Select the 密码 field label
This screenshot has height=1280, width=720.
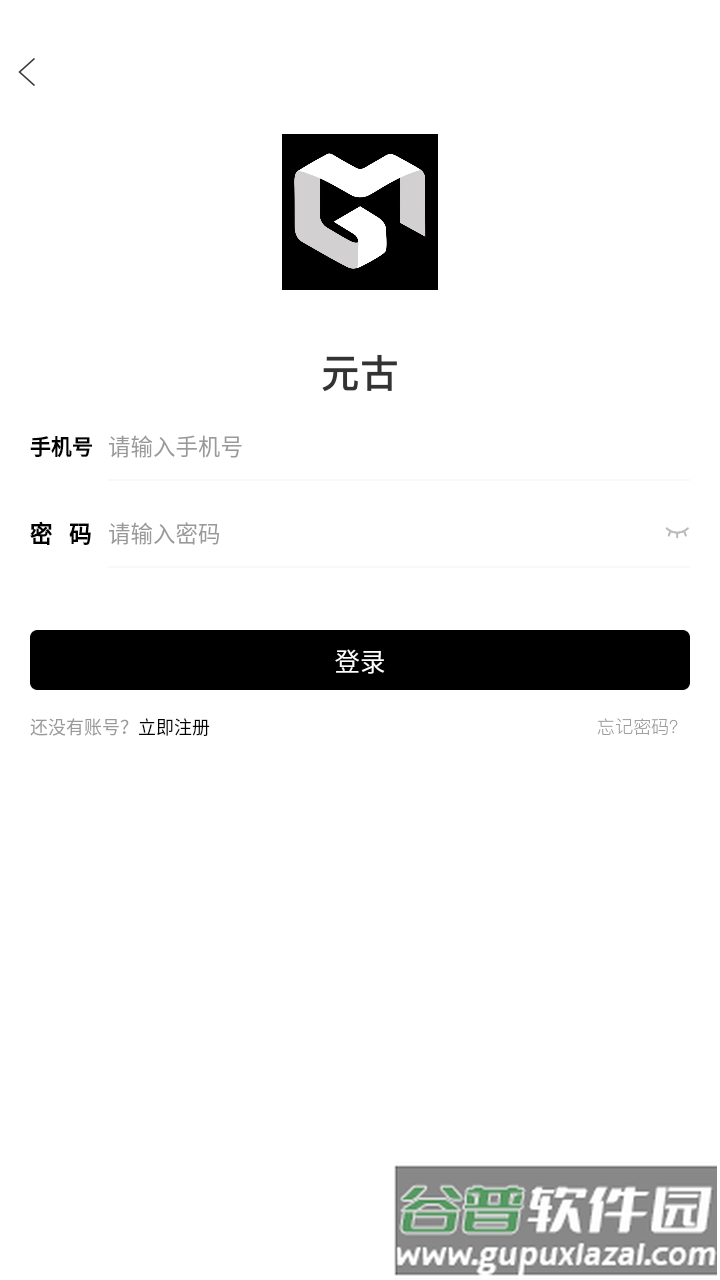[x=61, y=534]
